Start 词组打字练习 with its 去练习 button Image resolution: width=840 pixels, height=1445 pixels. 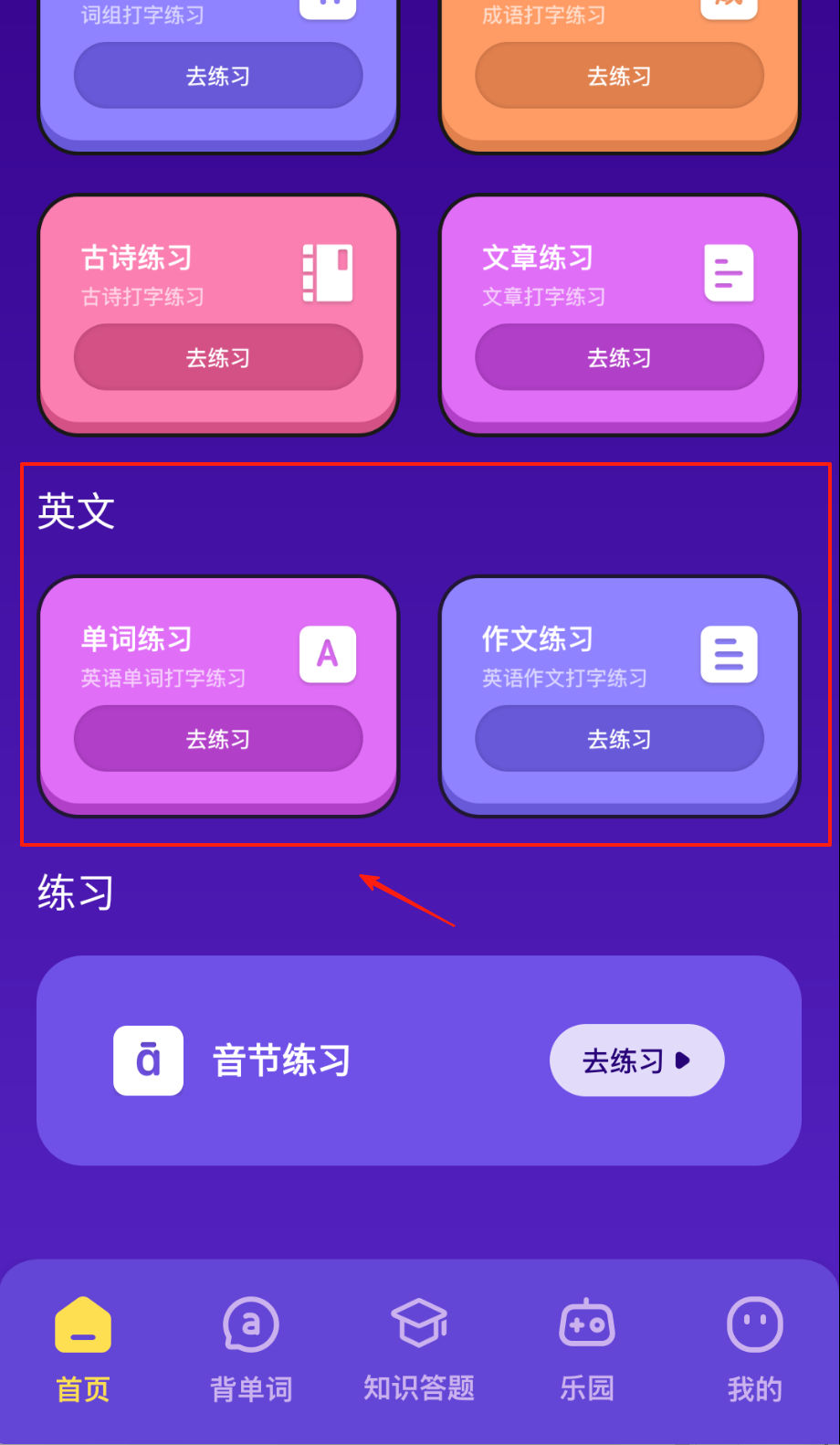tap(217, 76)
